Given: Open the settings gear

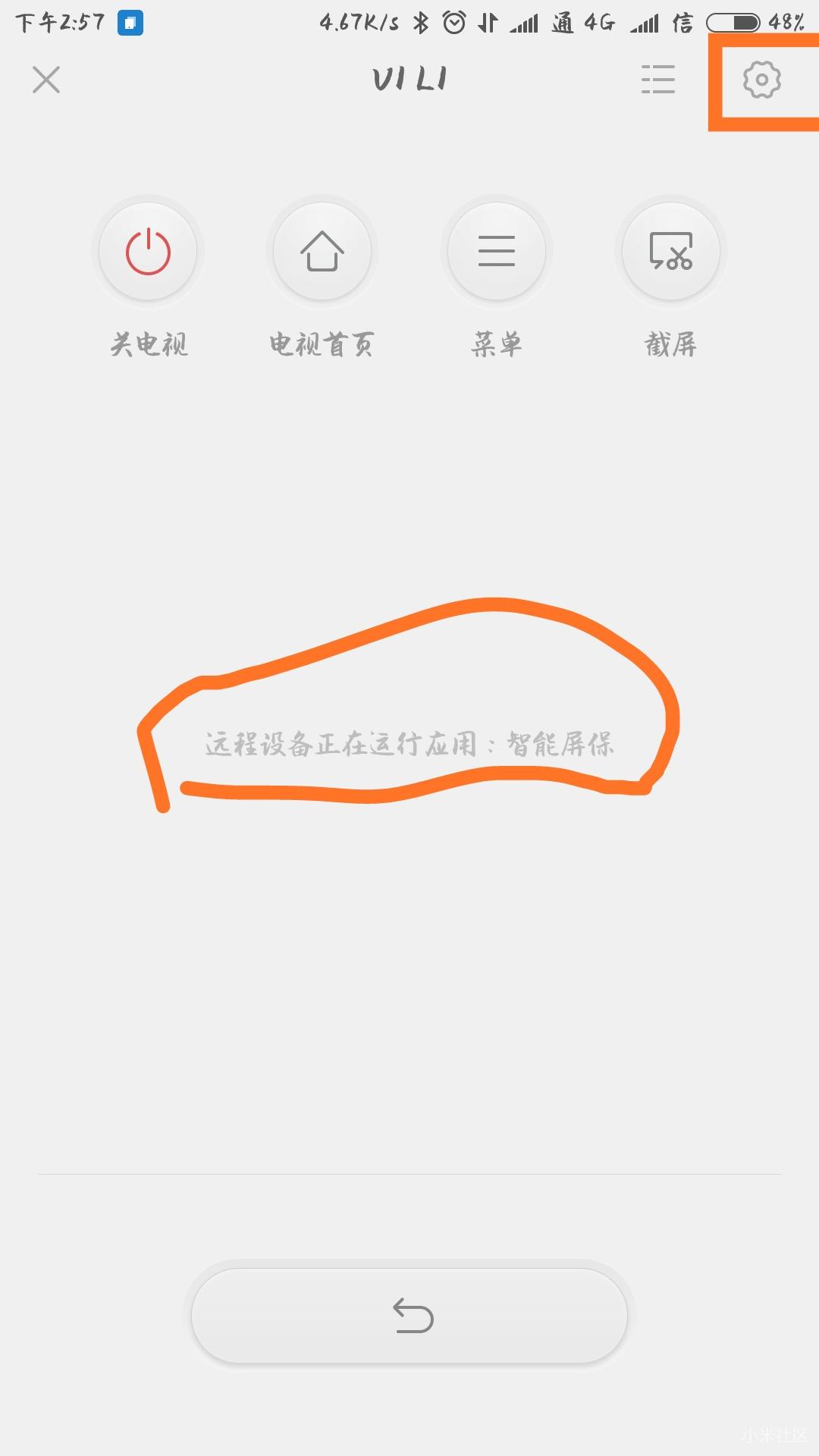Looking at the screenshot, I should coord(761,80).
